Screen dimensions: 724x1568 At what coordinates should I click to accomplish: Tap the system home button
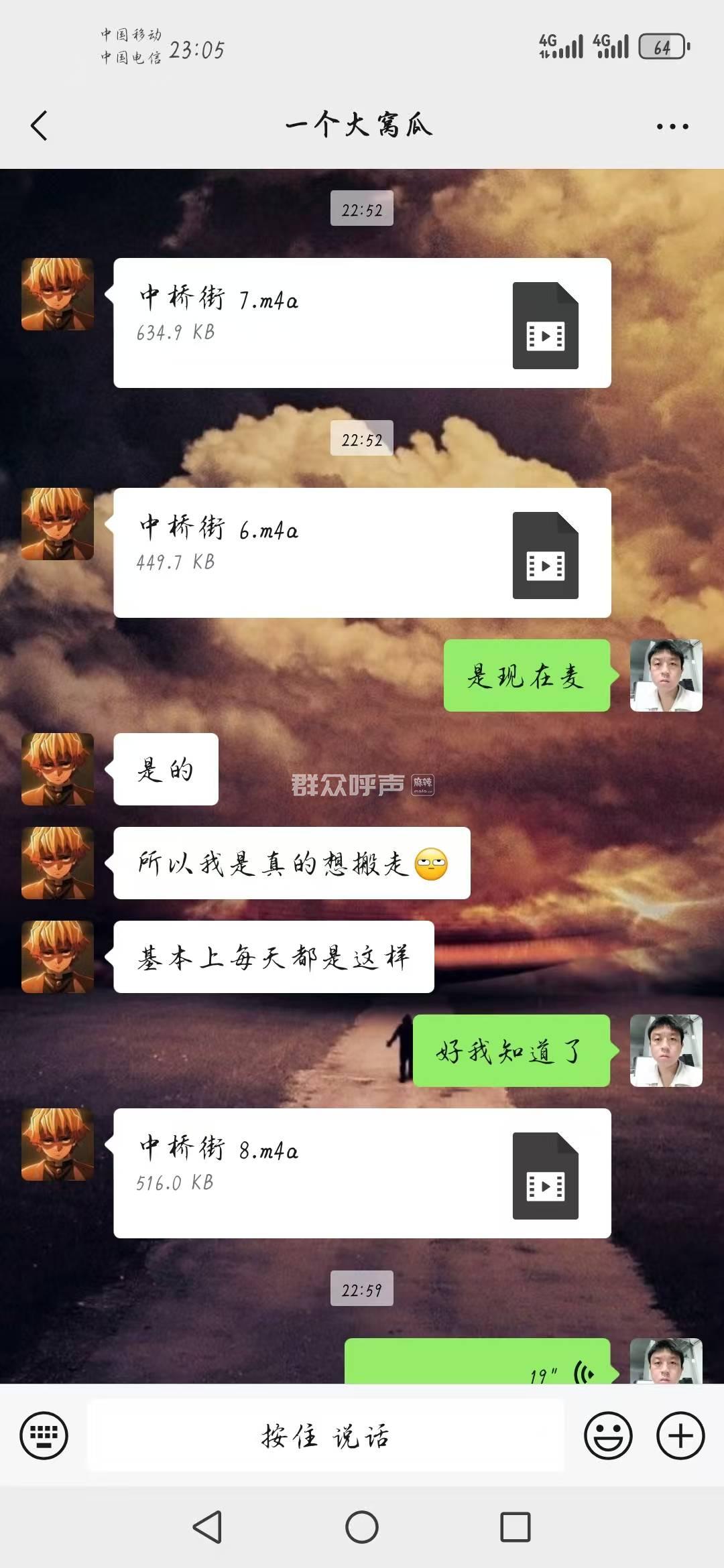coord(362,1527)
